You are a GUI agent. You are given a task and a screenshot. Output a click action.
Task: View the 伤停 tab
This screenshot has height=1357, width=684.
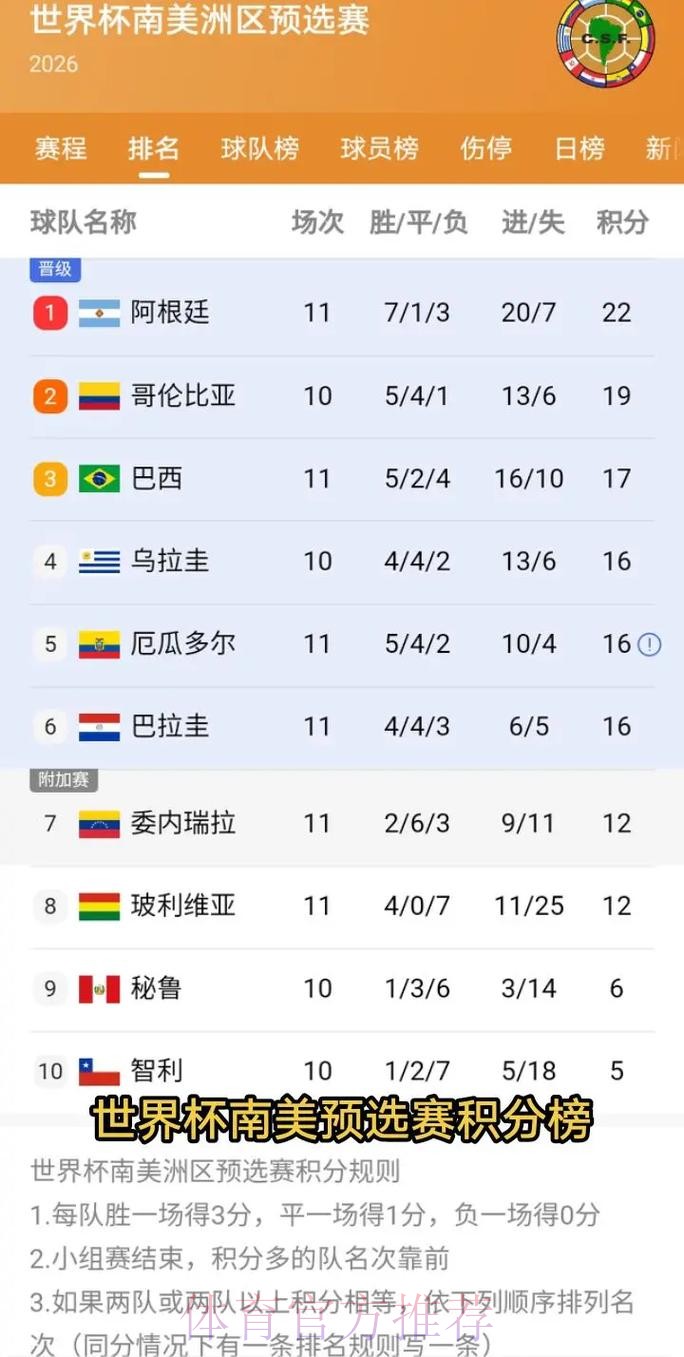(x=486, y=149)
